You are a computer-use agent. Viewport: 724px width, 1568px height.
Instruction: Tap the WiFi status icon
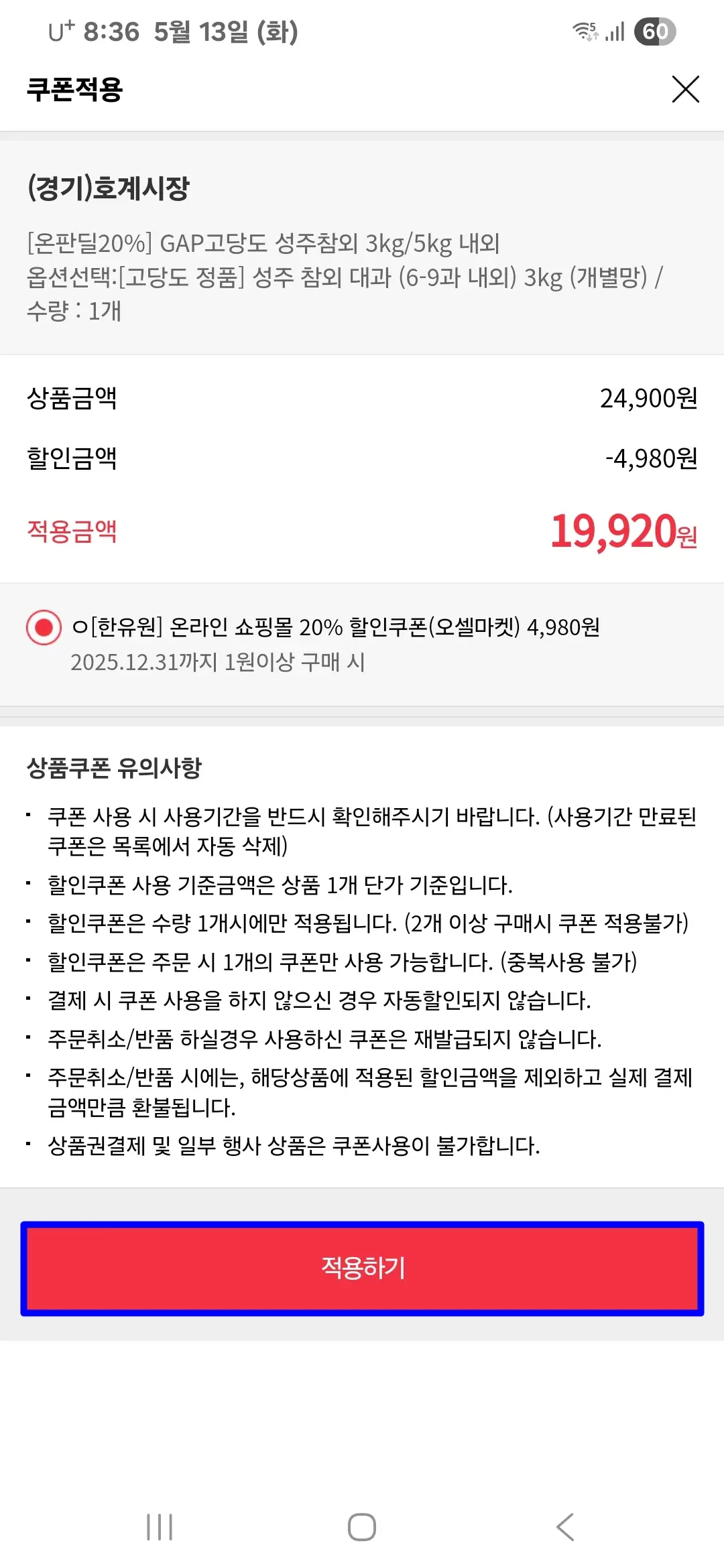[x=587, y=31]
